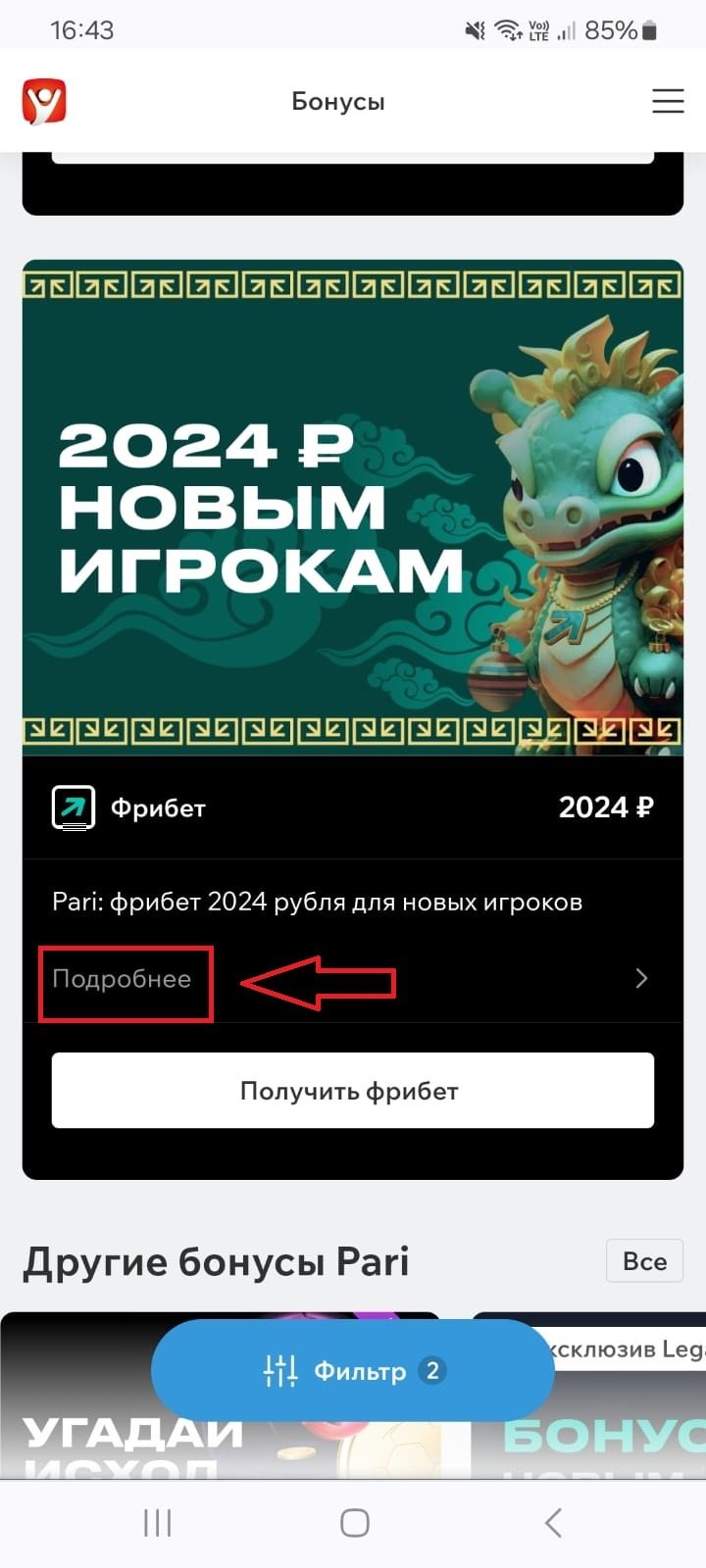Tap Получить фрибет button
Image resolution: width=706 pixels, height=1568 pixels.
coord(352,1091)
